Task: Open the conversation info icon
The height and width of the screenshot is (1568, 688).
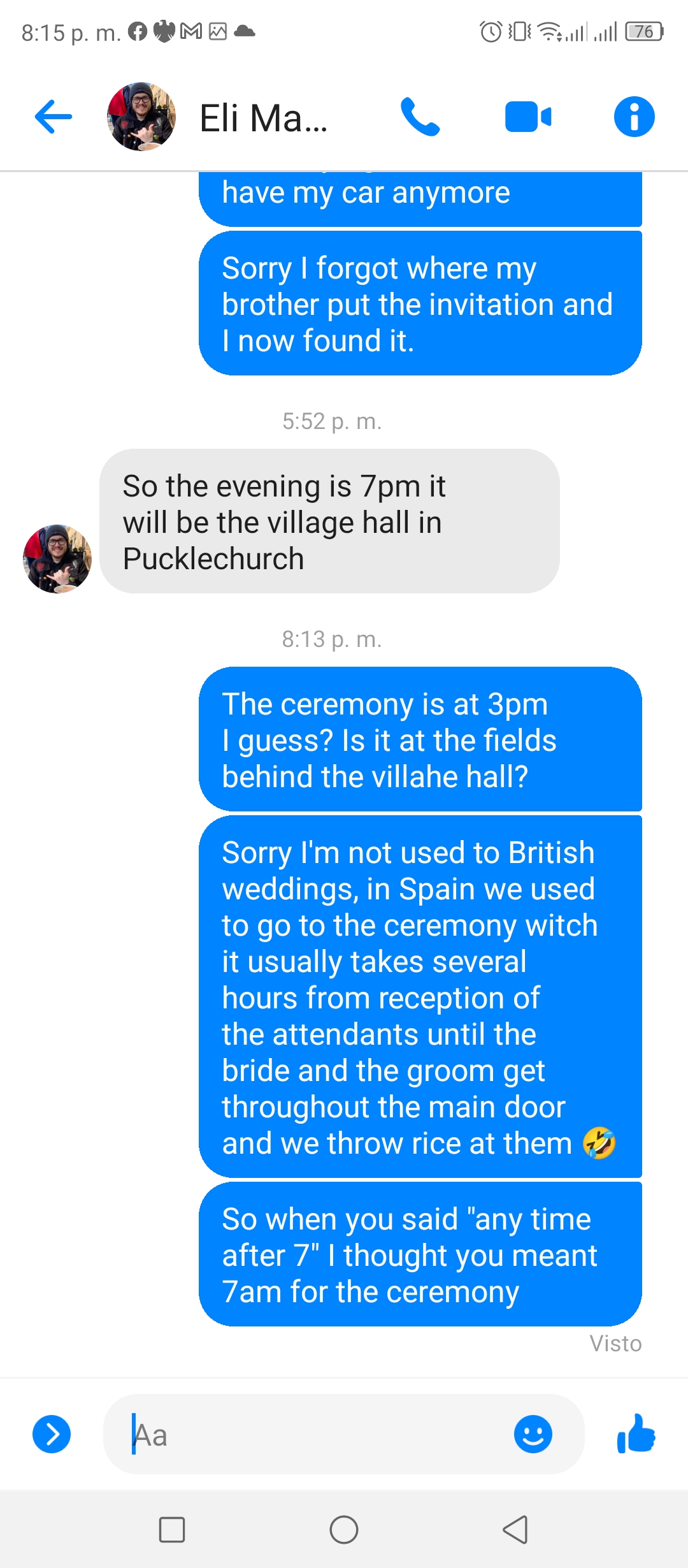Action: (x=634, y=117)
